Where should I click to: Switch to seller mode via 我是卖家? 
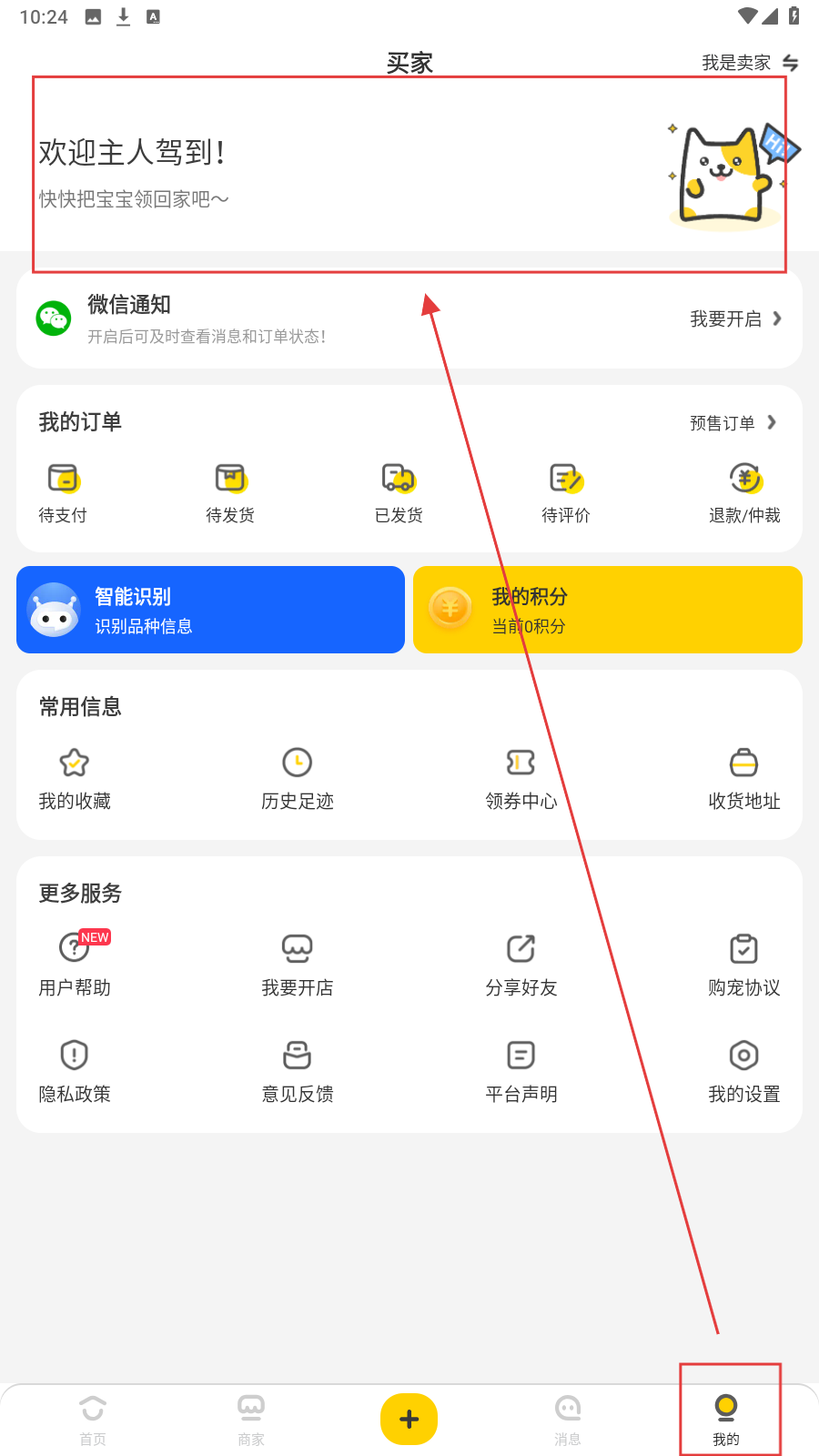749,63
